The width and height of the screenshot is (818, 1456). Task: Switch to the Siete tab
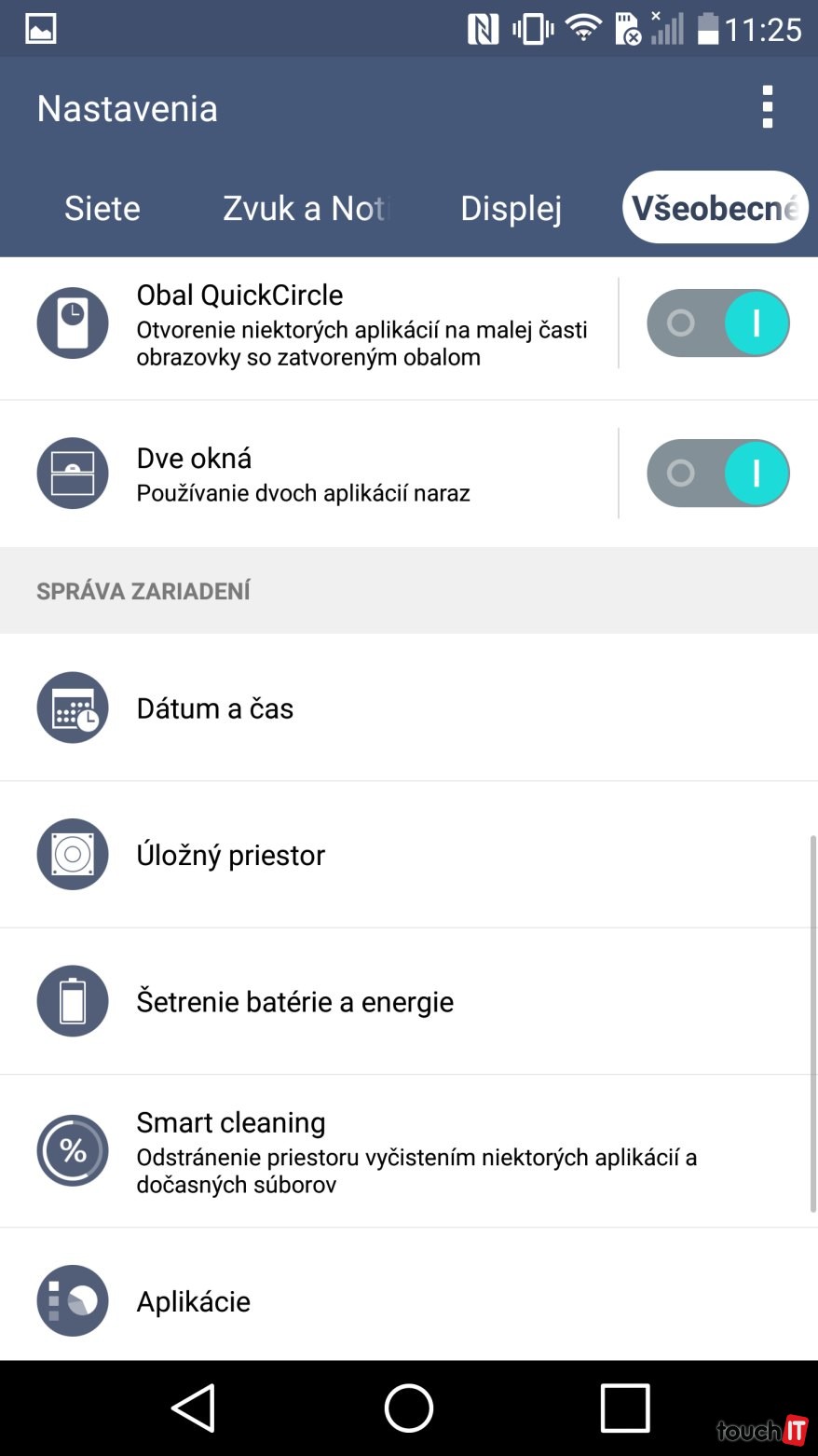(x=102, y=208)
